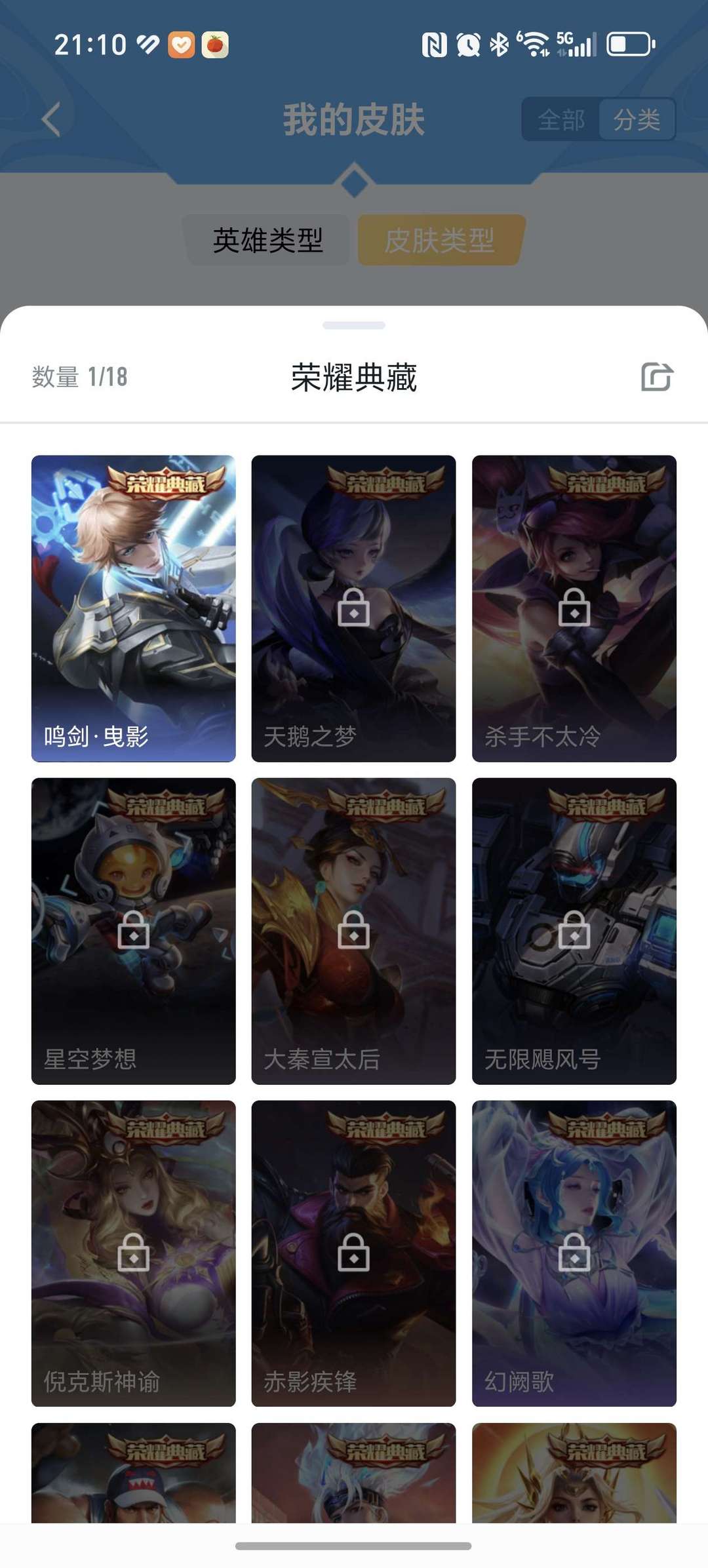Open the 无限飓风号 skin card
Viewport: 708px width, 1568px height.
coord(574,931)
